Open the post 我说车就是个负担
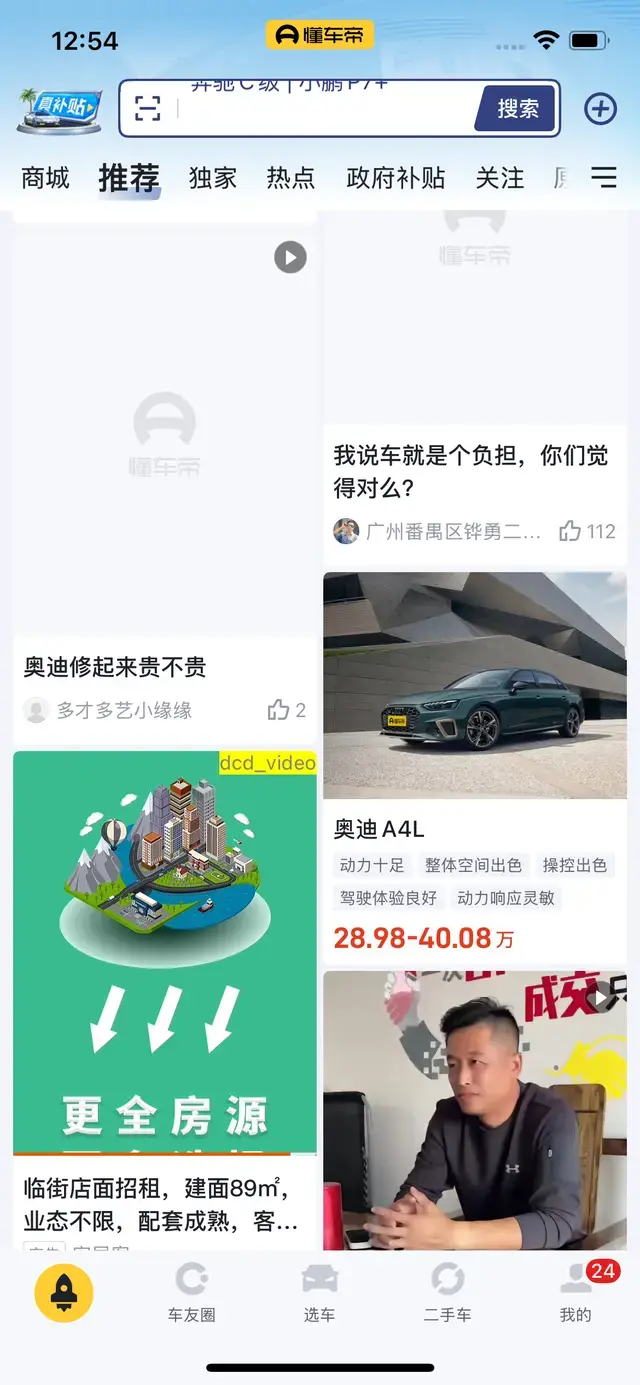640x1385 pixels. 475,472
